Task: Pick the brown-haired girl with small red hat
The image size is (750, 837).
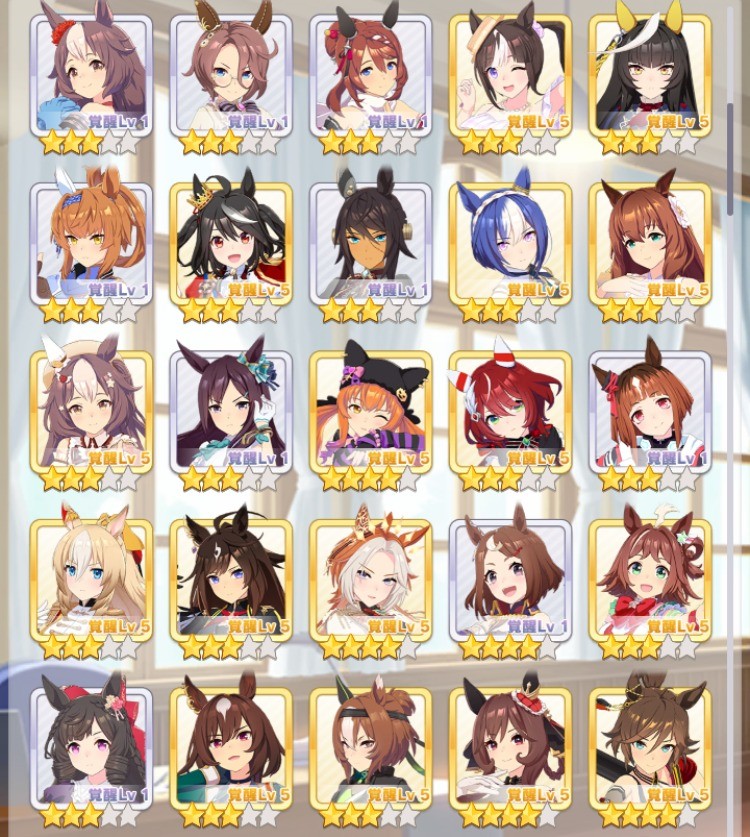Action: click(x=510, y=745)
